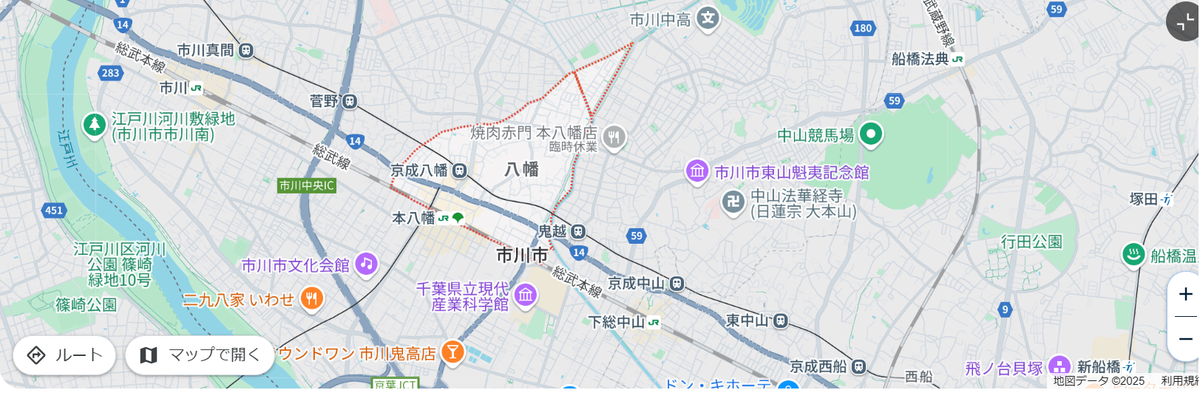Tap the 二九八家 いわせ restaurant marker
Viewport: 1200px width, 404px height.
pyautogui.click(x=312, y=298)
